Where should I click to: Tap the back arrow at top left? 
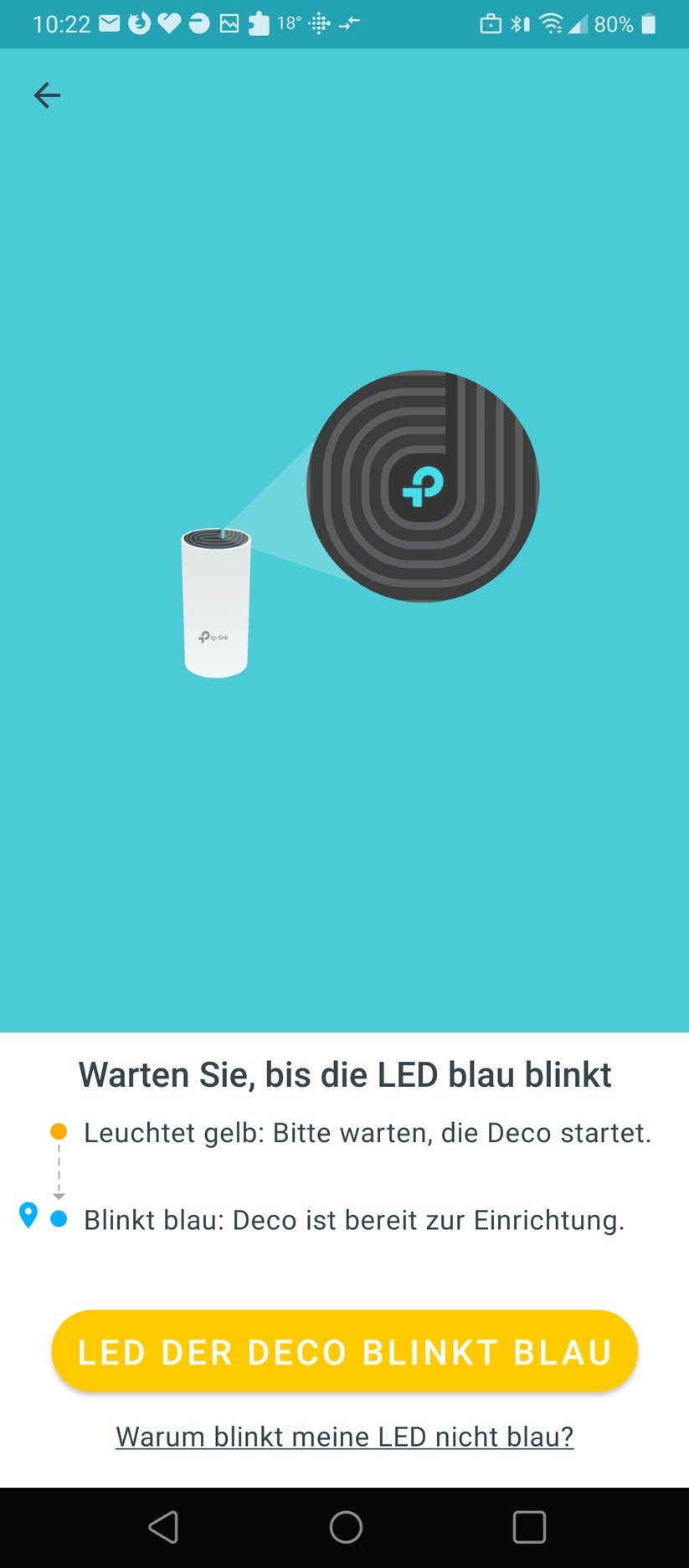pos(47,95)
